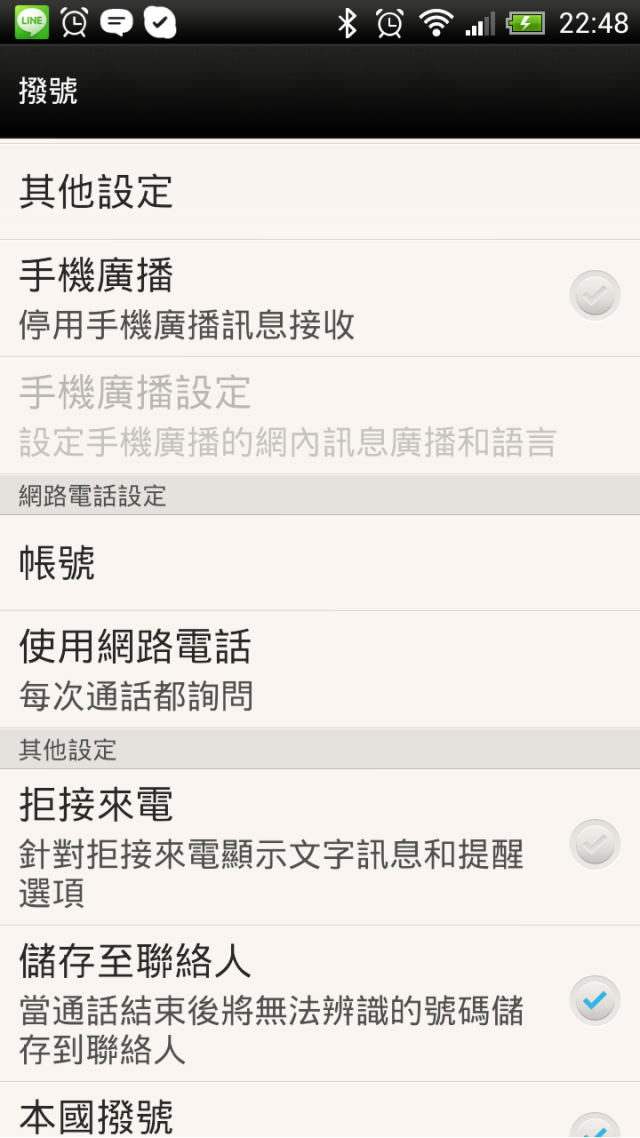This screenshot has width=640, height=1138.
Task: Toggle the 本國撥號 checkbox
Action: 594,1125
